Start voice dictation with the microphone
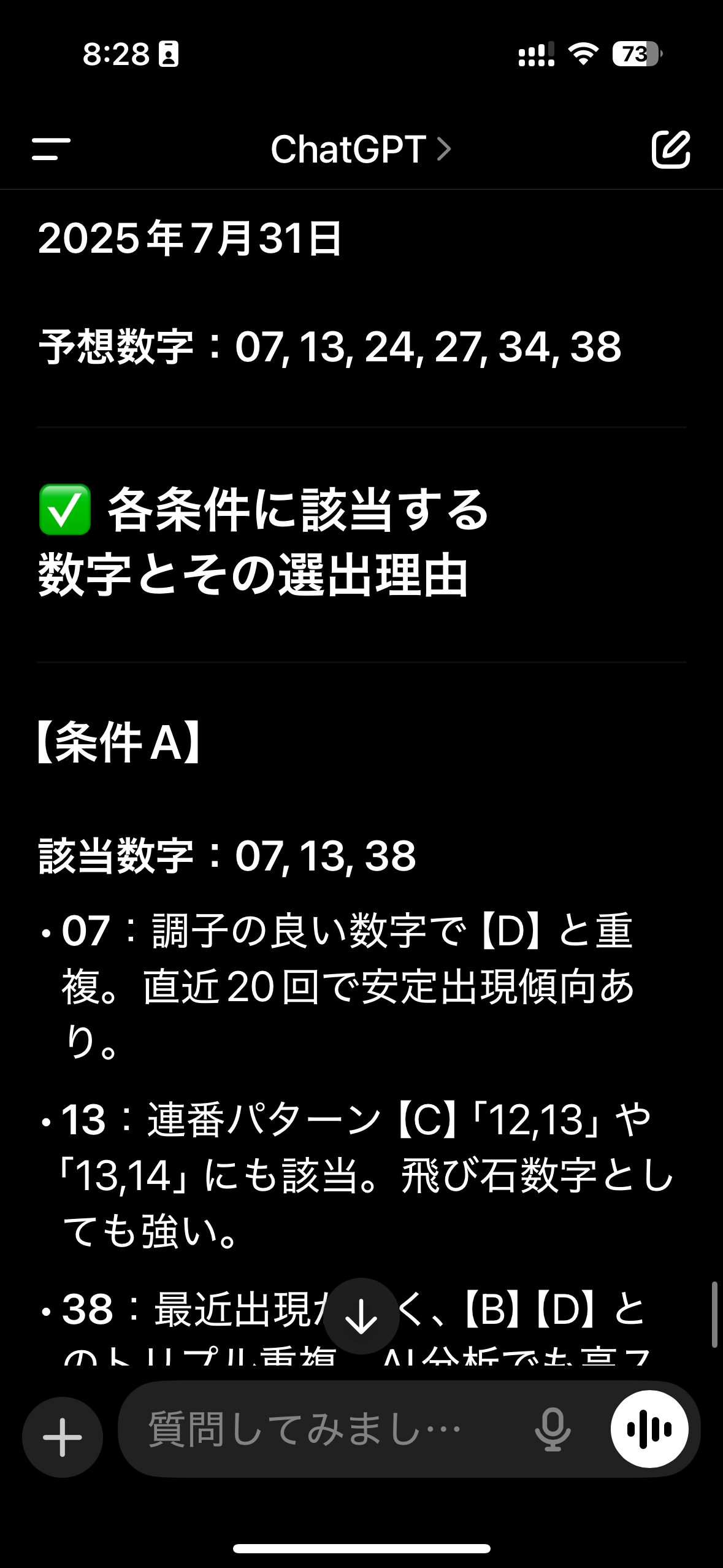This screenshot has width=723, height=1568. 553,1429
